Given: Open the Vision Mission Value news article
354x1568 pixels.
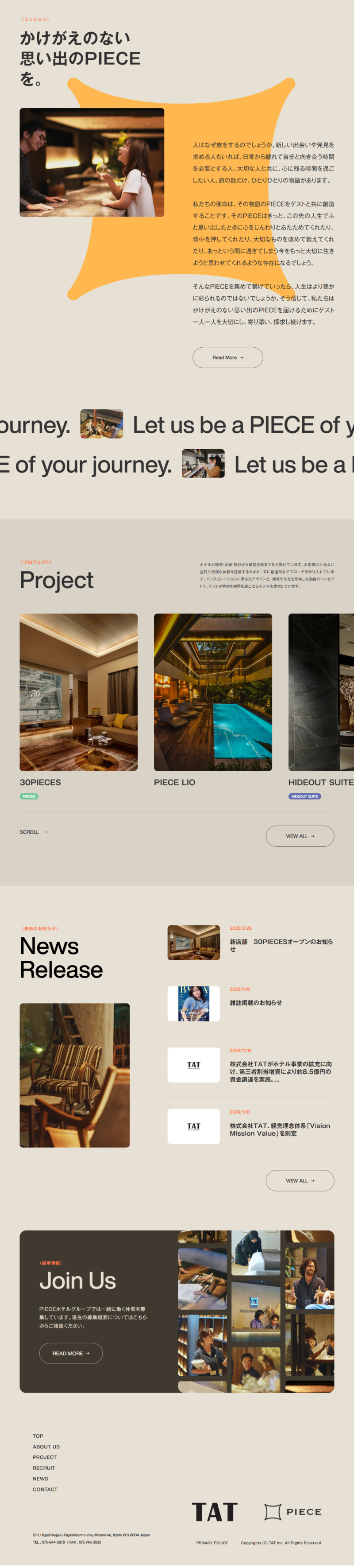Looking at the screenshot, I should [281, 1129].
